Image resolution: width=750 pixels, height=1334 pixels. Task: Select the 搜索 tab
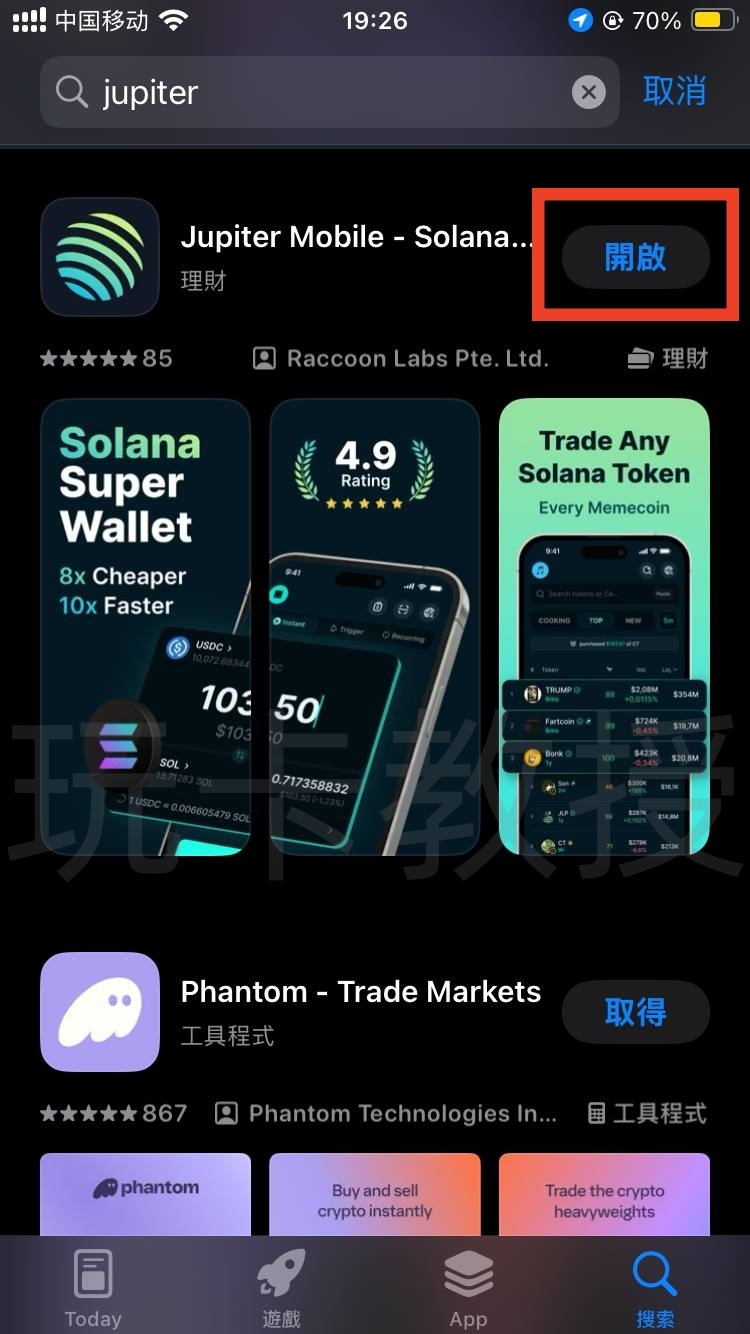tap(655, 1289)
